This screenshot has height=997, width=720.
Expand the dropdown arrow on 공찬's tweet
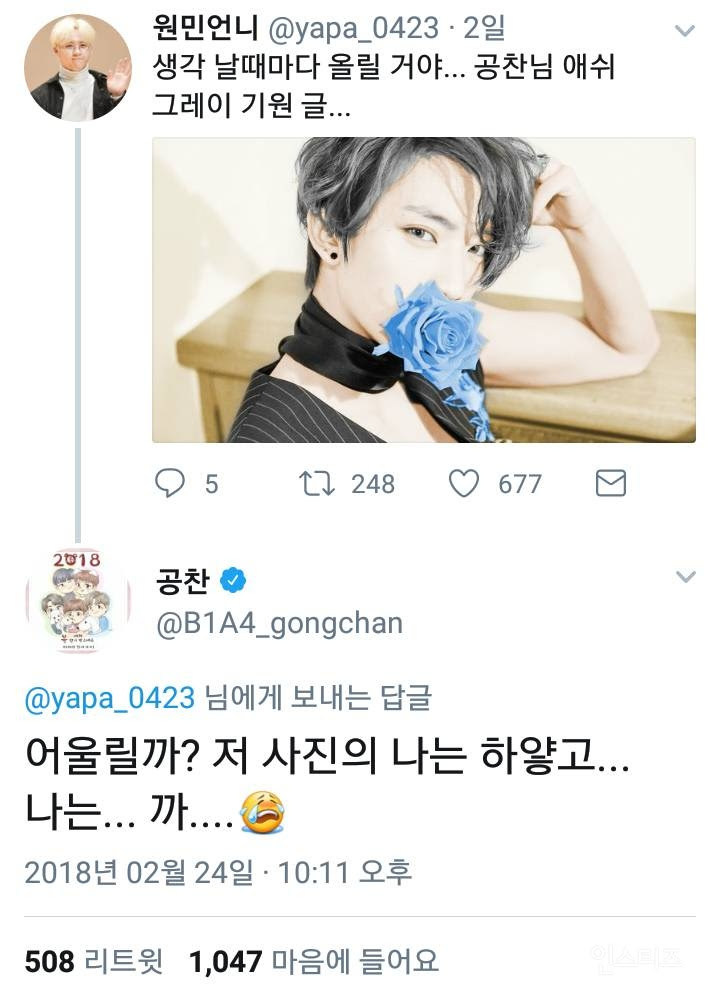pos(685,577)
